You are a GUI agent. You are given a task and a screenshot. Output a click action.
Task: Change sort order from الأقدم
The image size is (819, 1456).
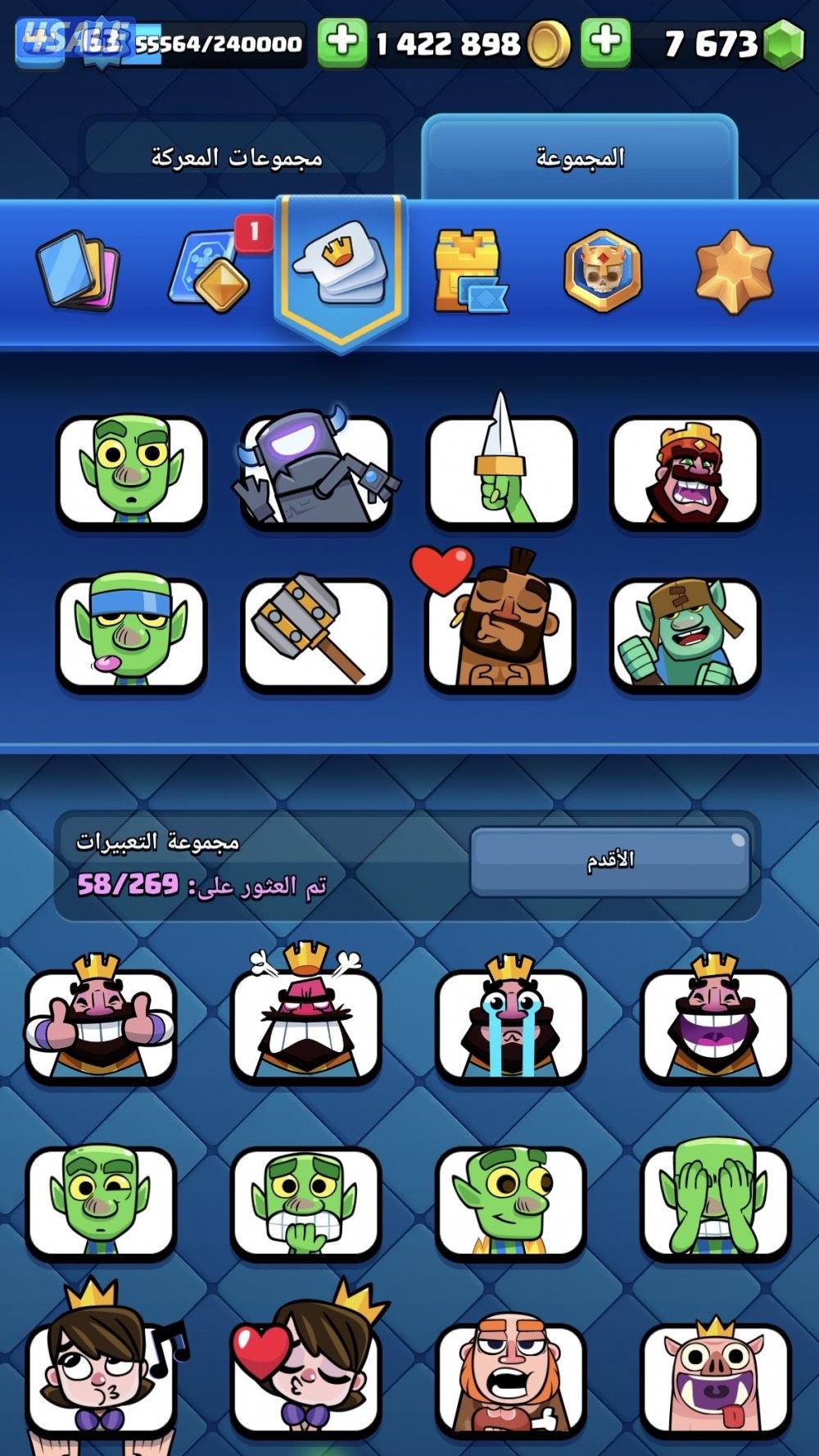[609, 860]
